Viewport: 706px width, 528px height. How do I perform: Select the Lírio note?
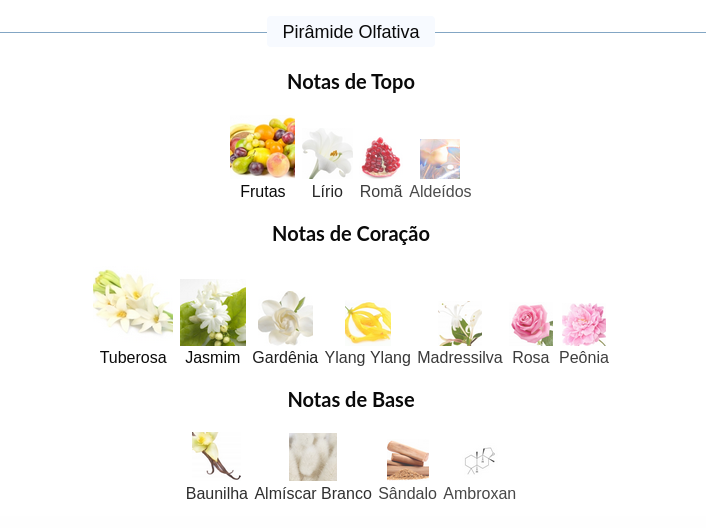(x=327, y=164)
